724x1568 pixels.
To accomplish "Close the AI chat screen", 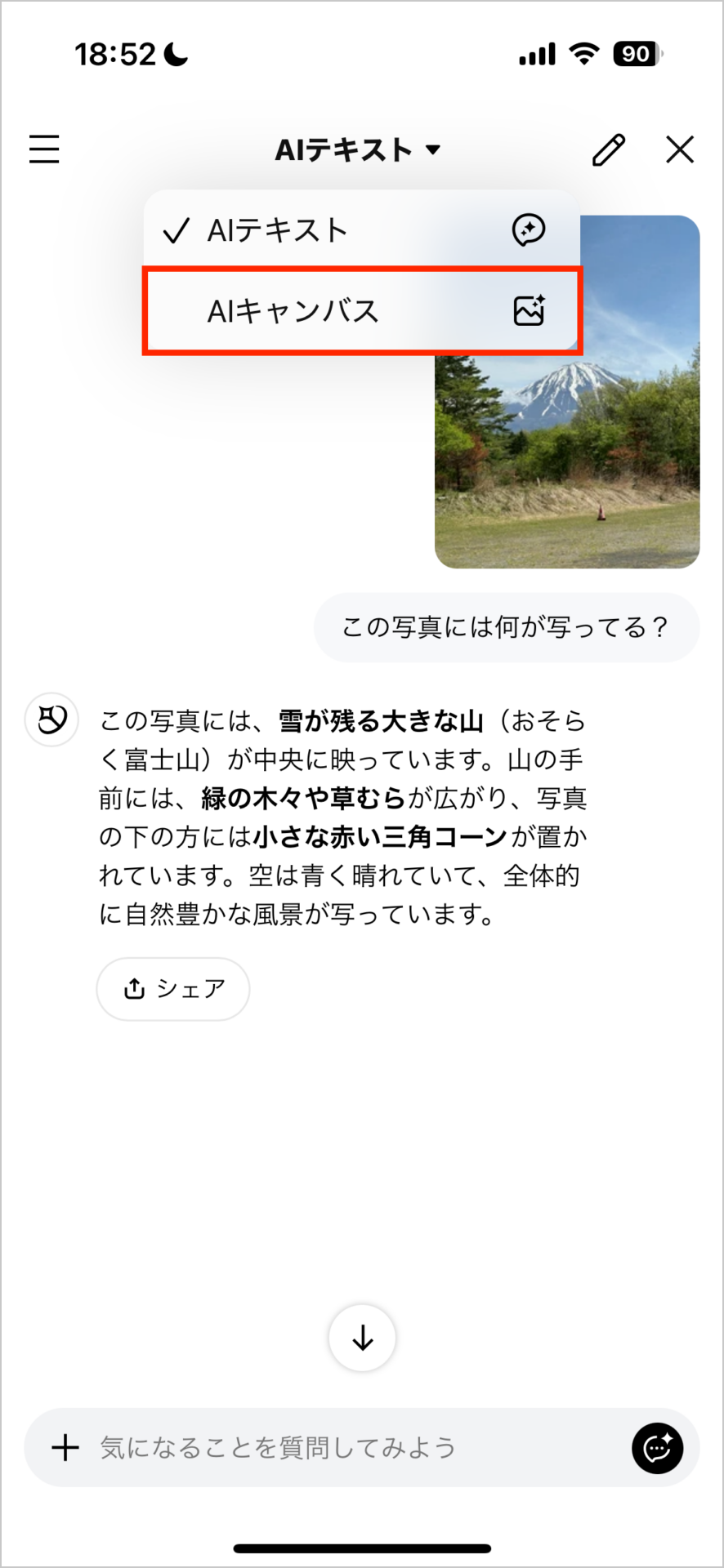I will point(679,150).
